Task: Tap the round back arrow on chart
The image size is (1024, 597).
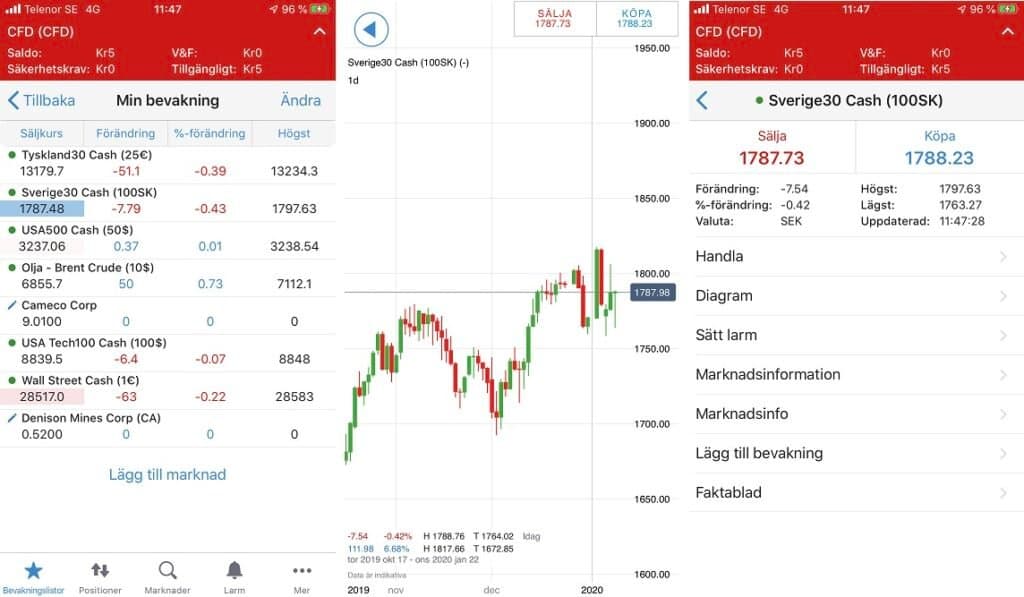Action: [371, 29]
